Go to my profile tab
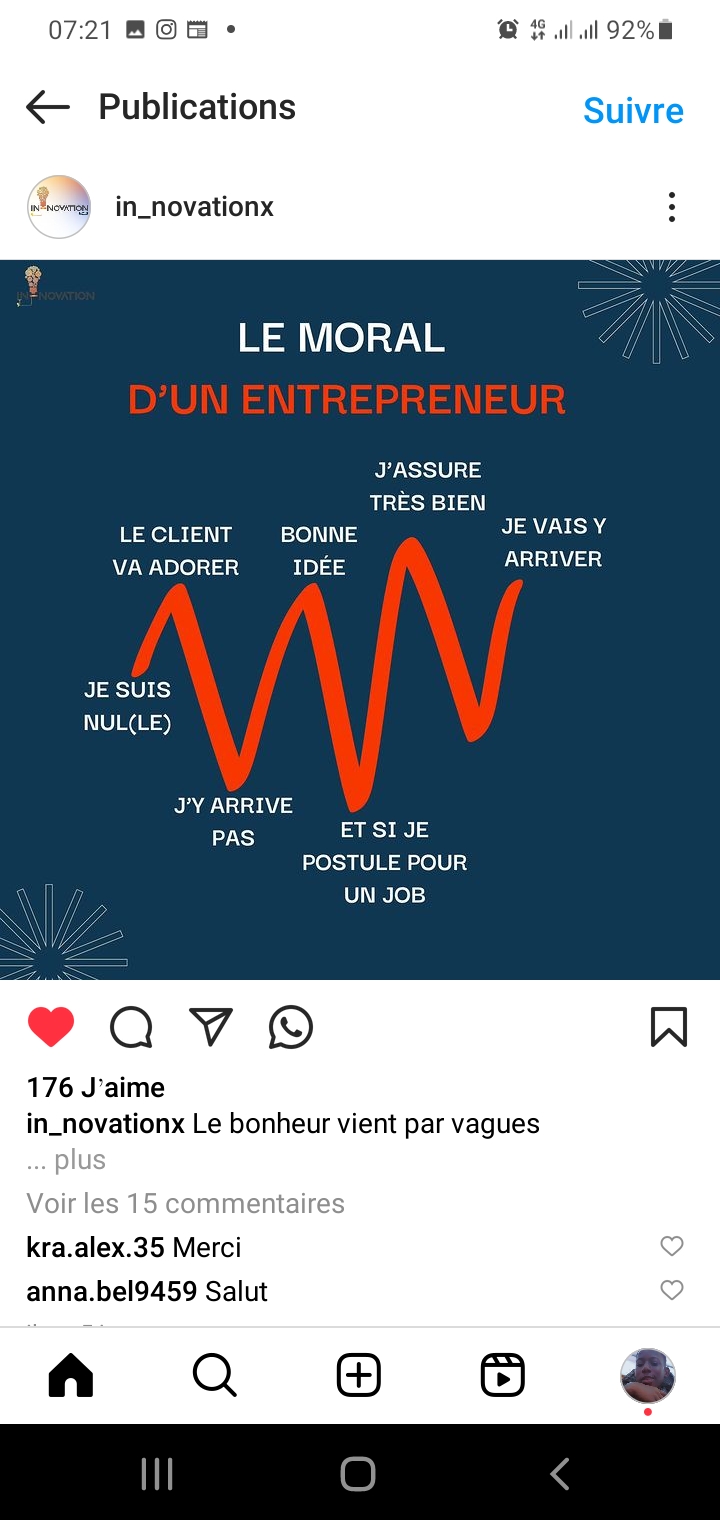Screen dimensions: 720x1520 click(648, 1376)
